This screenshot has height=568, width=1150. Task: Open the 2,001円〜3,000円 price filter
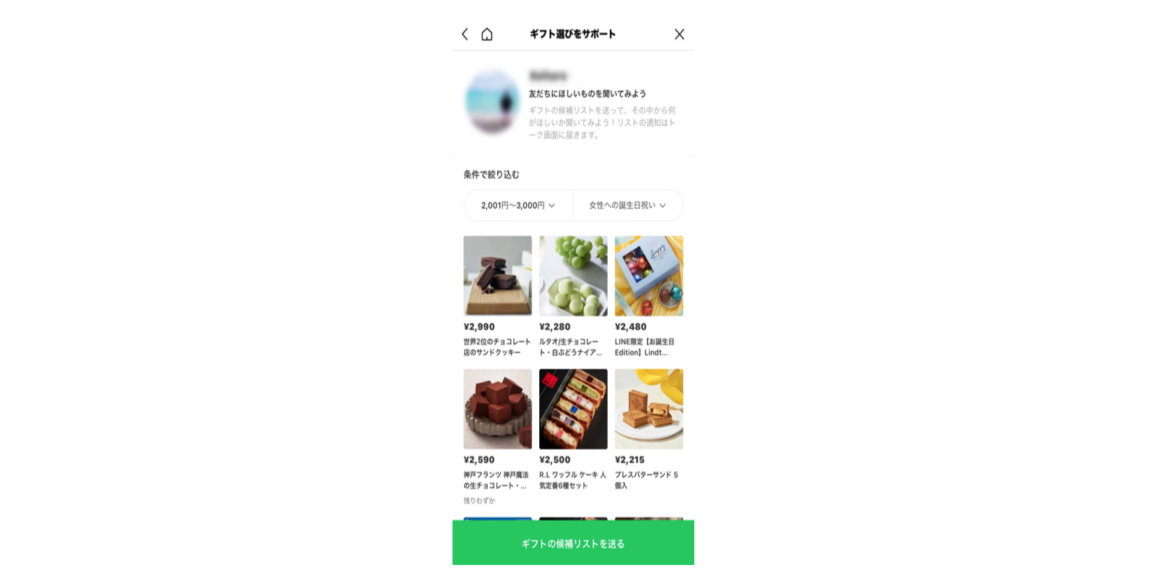[x=518, y=205]
